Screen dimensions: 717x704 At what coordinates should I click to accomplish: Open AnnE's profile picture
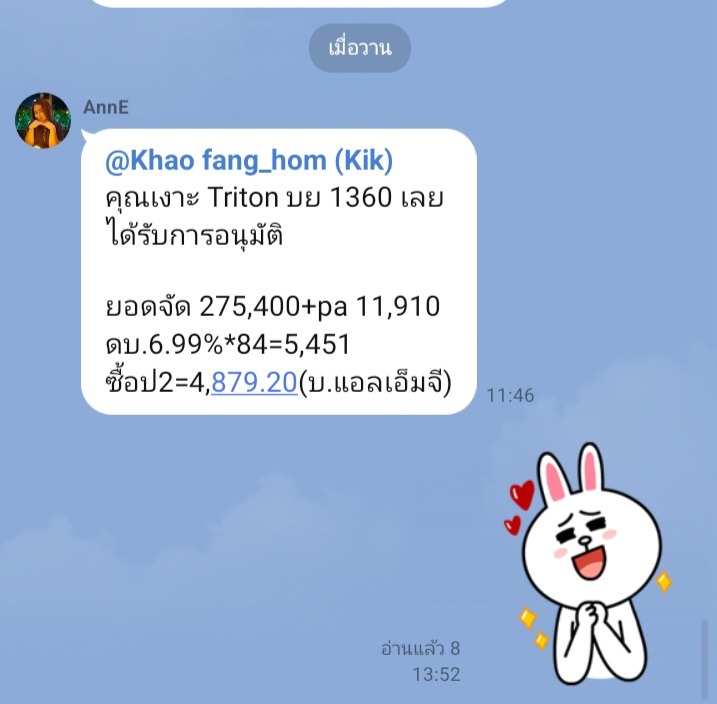[42, 121]
